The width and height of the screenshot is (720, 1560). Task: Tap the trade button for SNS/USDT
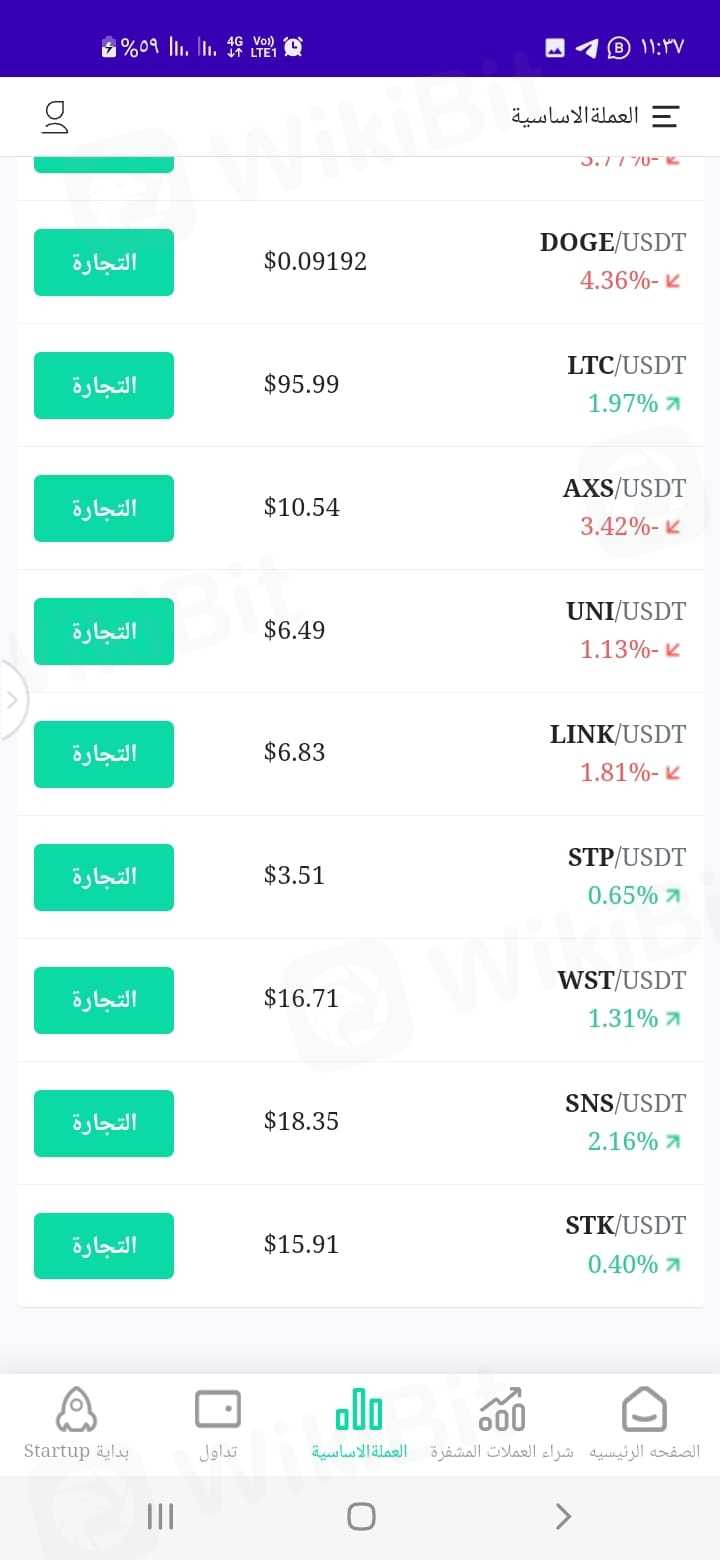[104, 1123]
